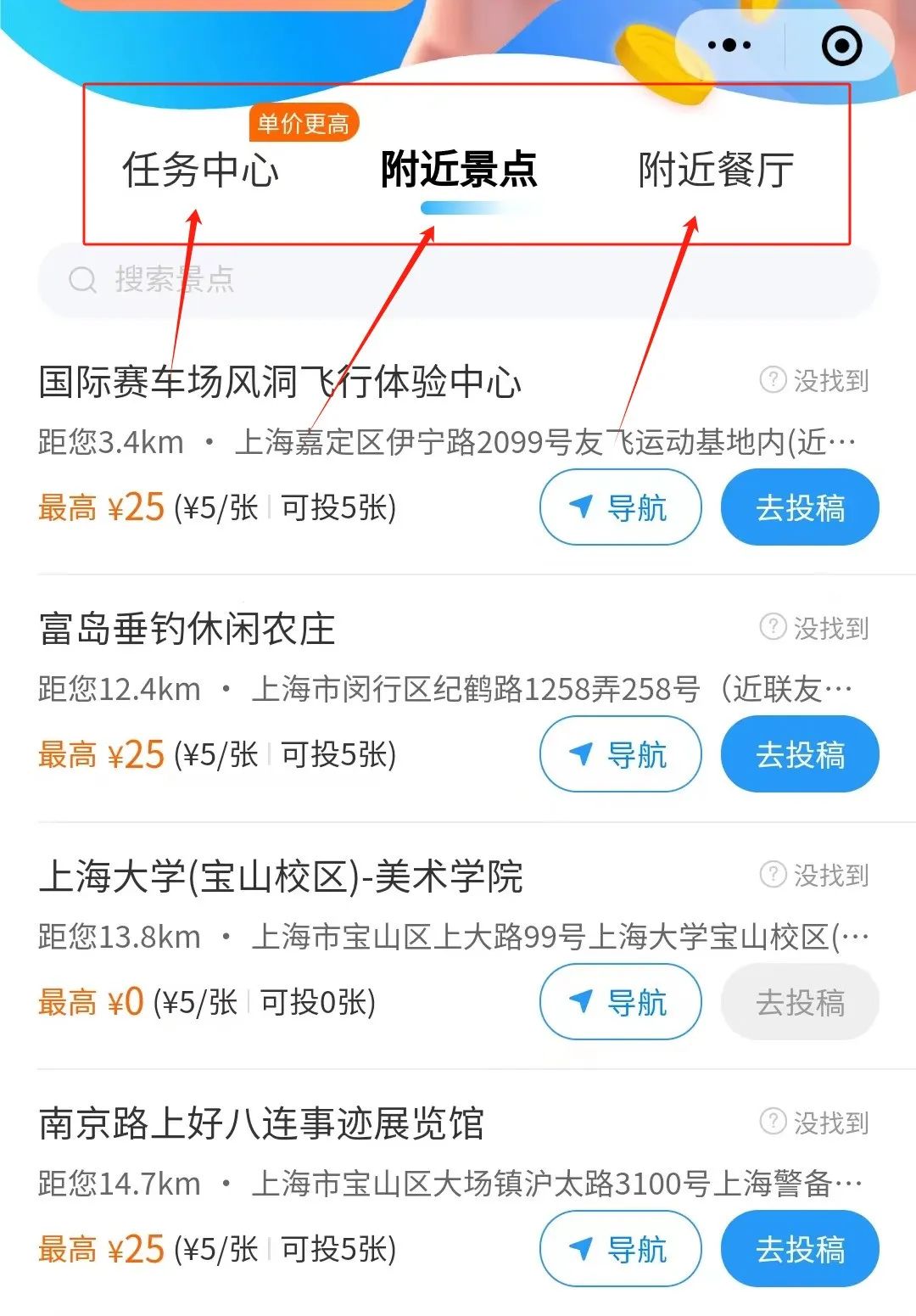Open 导航 to 上海大学(宝山校区)-美术学院
916x1316 pixels.
point(620,1002)
